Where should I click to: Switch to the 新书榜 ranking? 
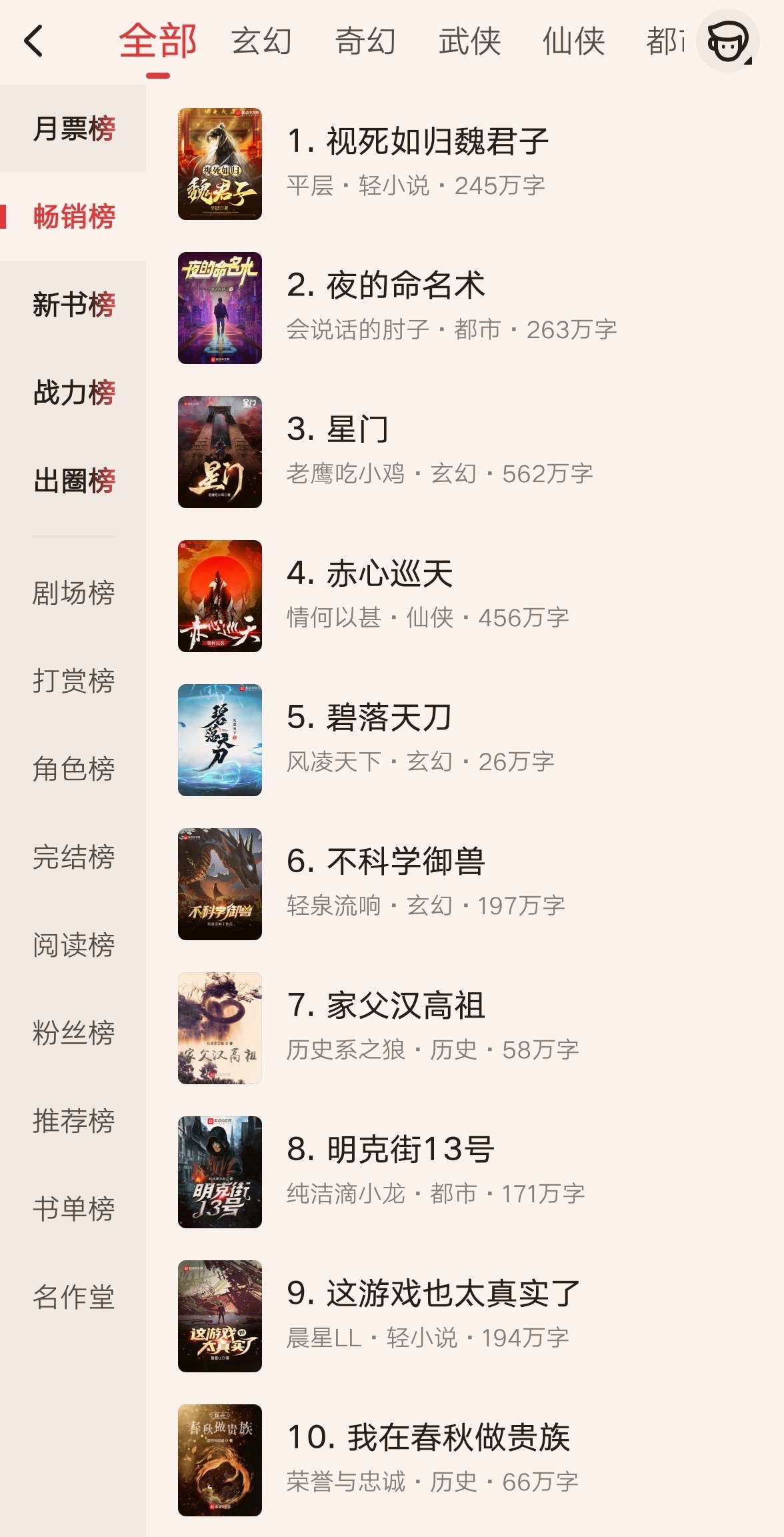(x=73, y=305)
